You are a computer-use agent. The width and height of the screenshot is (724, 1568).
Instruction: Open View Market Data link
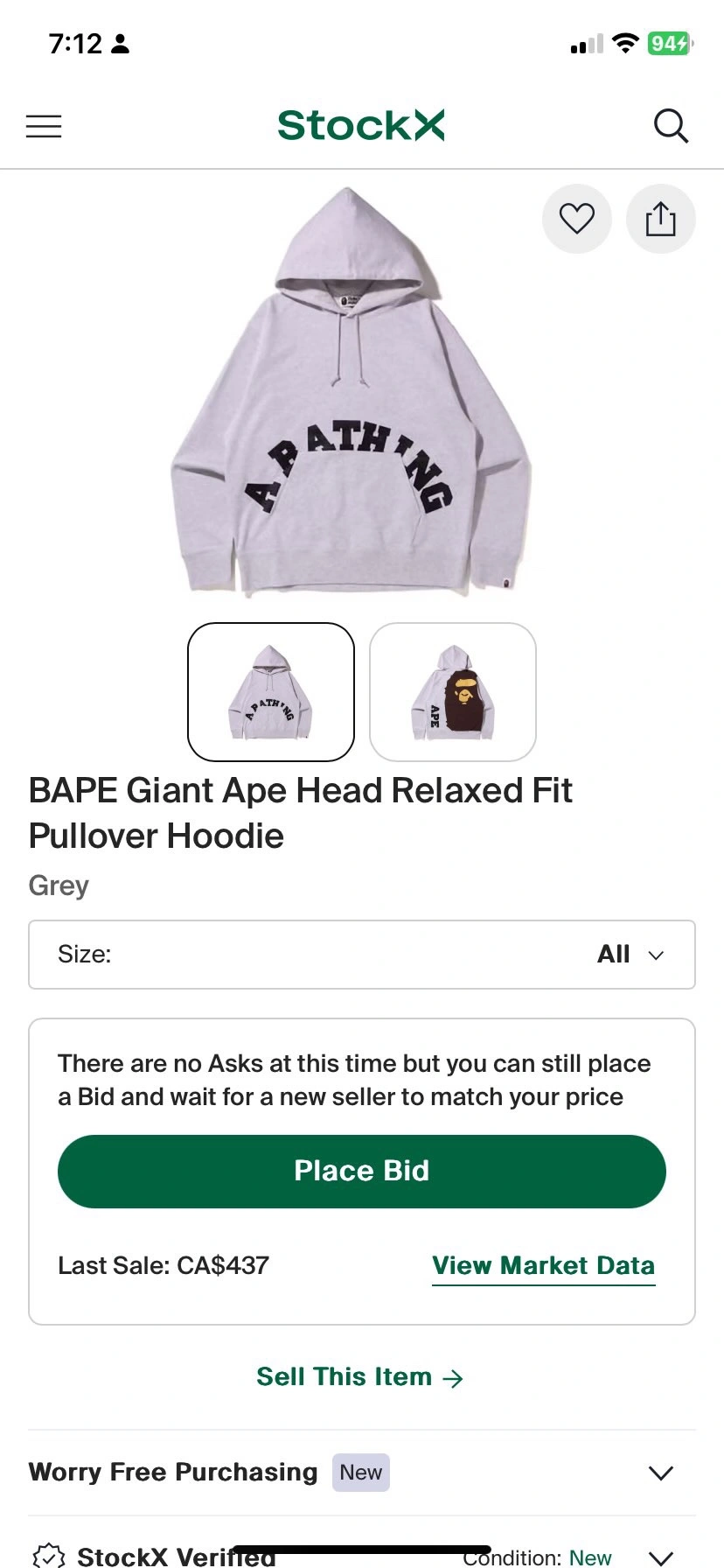543,1265
